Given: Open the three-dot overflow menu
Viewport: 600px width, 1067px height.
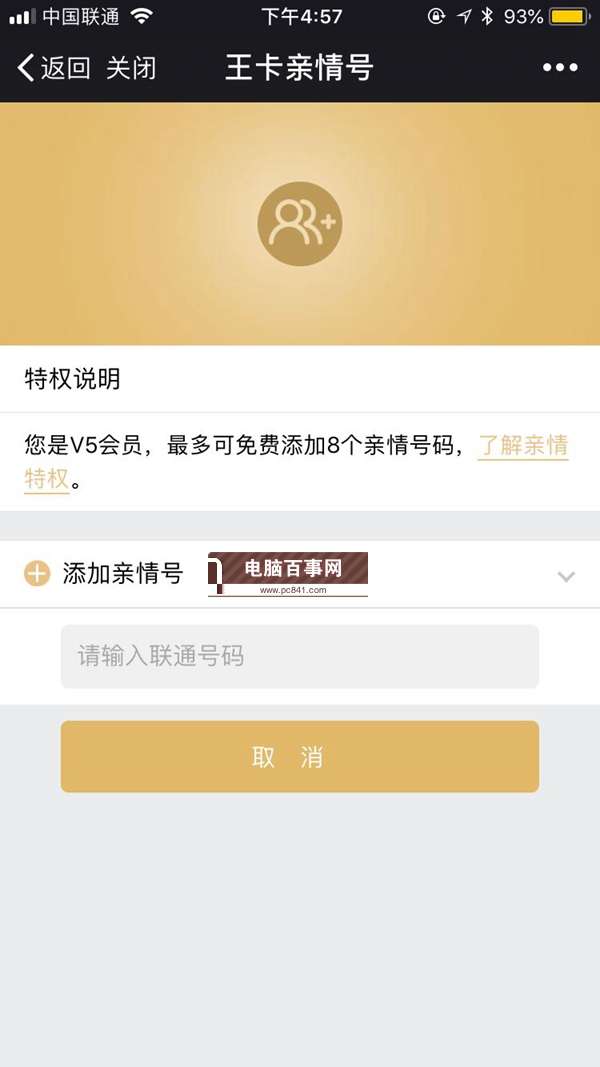Looking at the screenshot, I should pos(560,68).
